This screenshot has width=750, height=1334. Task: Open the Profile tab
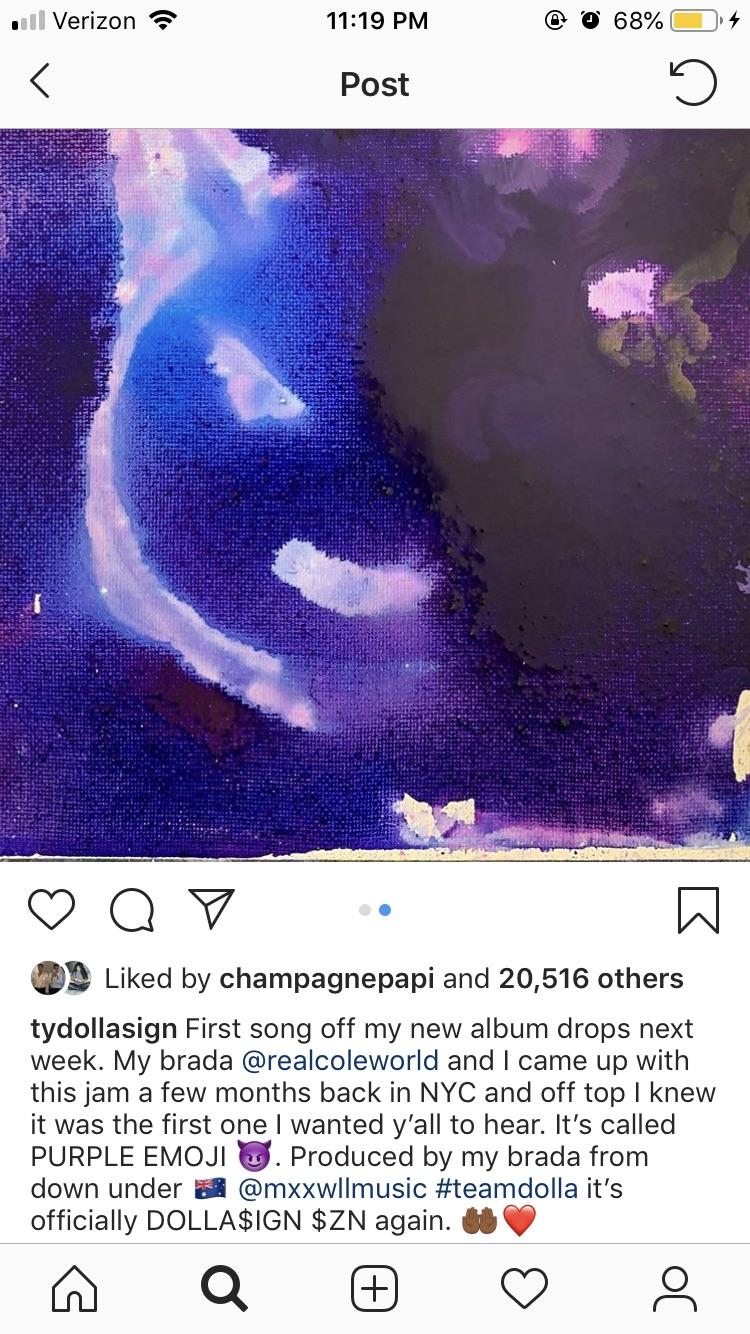click(674, 1288)
